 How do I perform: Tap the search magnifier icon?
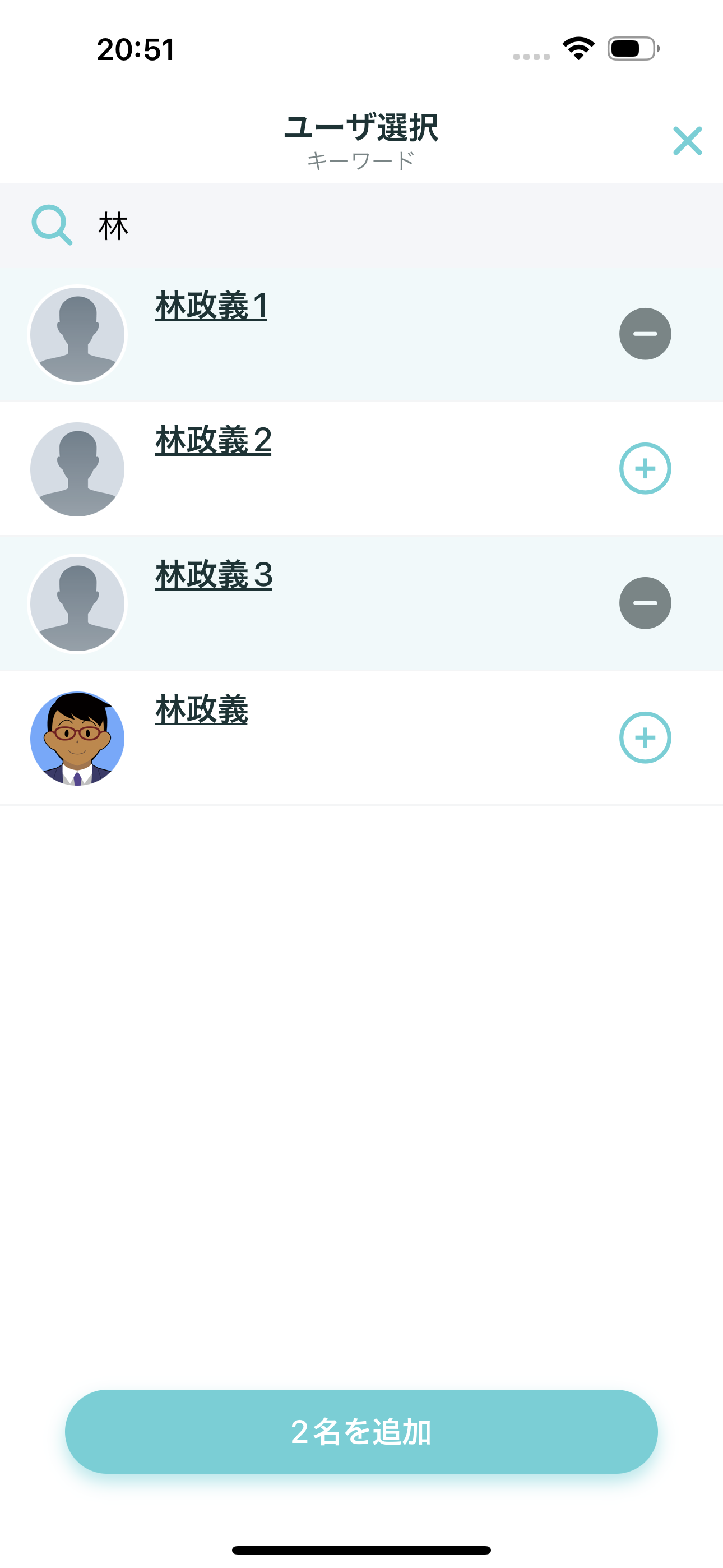click(52, 225)
